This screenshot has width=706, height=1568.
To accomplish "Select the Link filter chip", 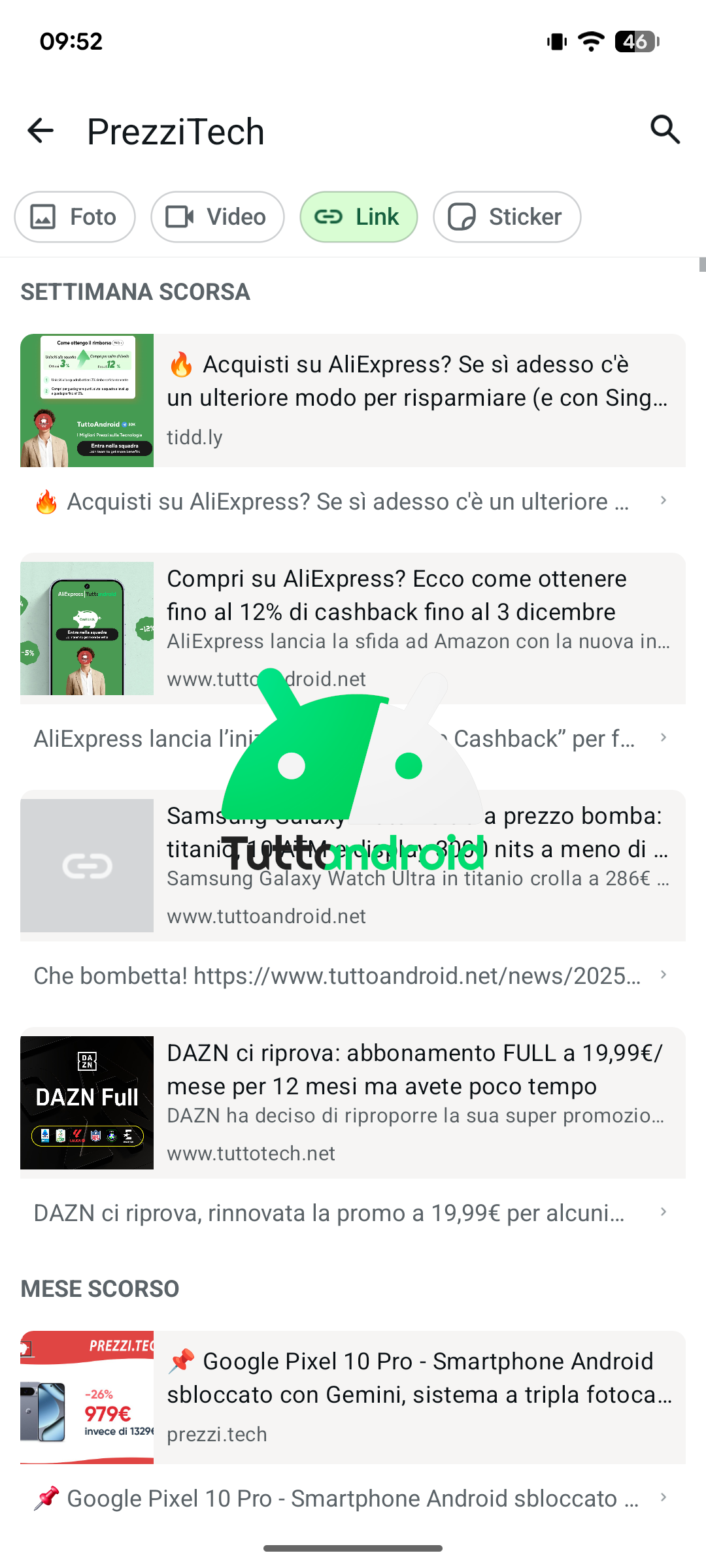I will [x=358, y=217].
